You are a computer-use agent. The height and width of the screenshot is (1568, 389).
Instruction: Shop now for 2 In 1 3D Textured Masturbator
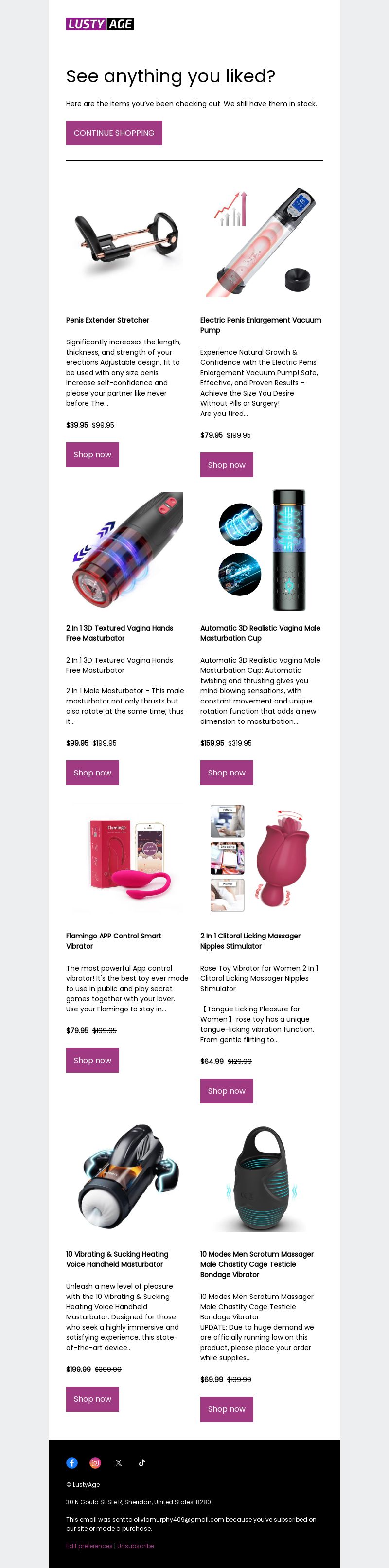pyautogui.click(x=92, y=773)
